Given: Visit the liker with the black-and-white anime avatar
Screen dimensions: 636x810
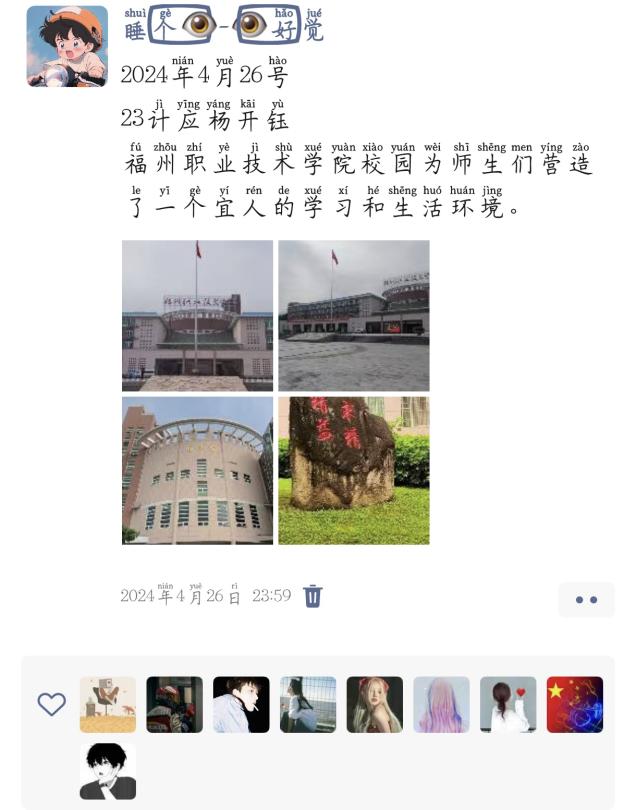Looking at the screenshot, I should coord(108,771).
